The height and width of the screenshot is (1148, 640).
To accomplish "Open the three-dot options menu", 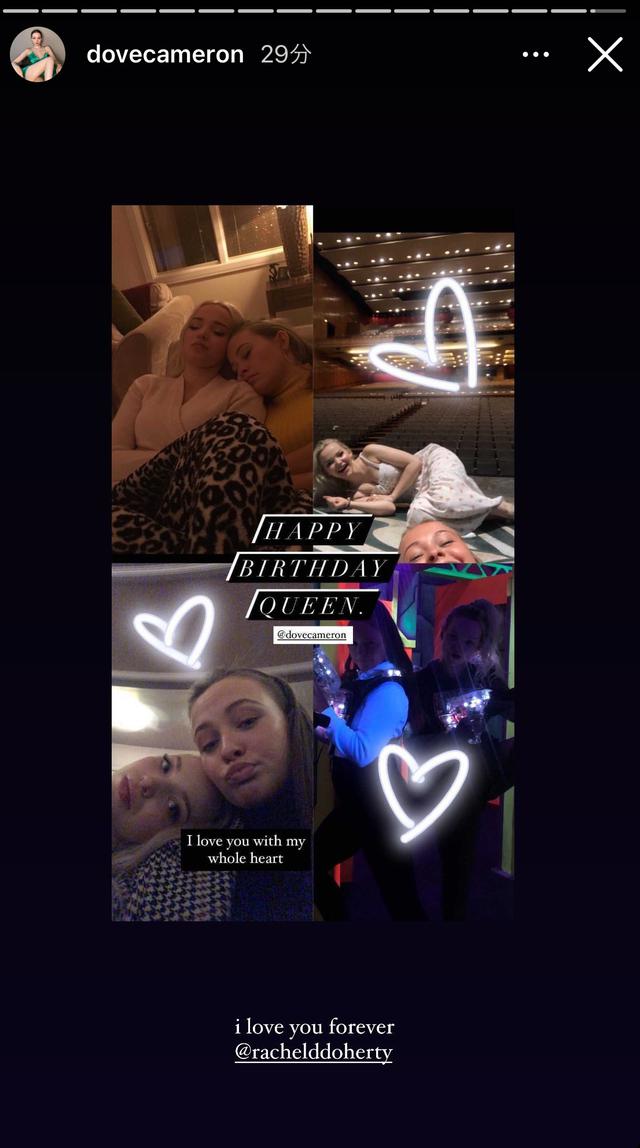I will coord(536,55).
